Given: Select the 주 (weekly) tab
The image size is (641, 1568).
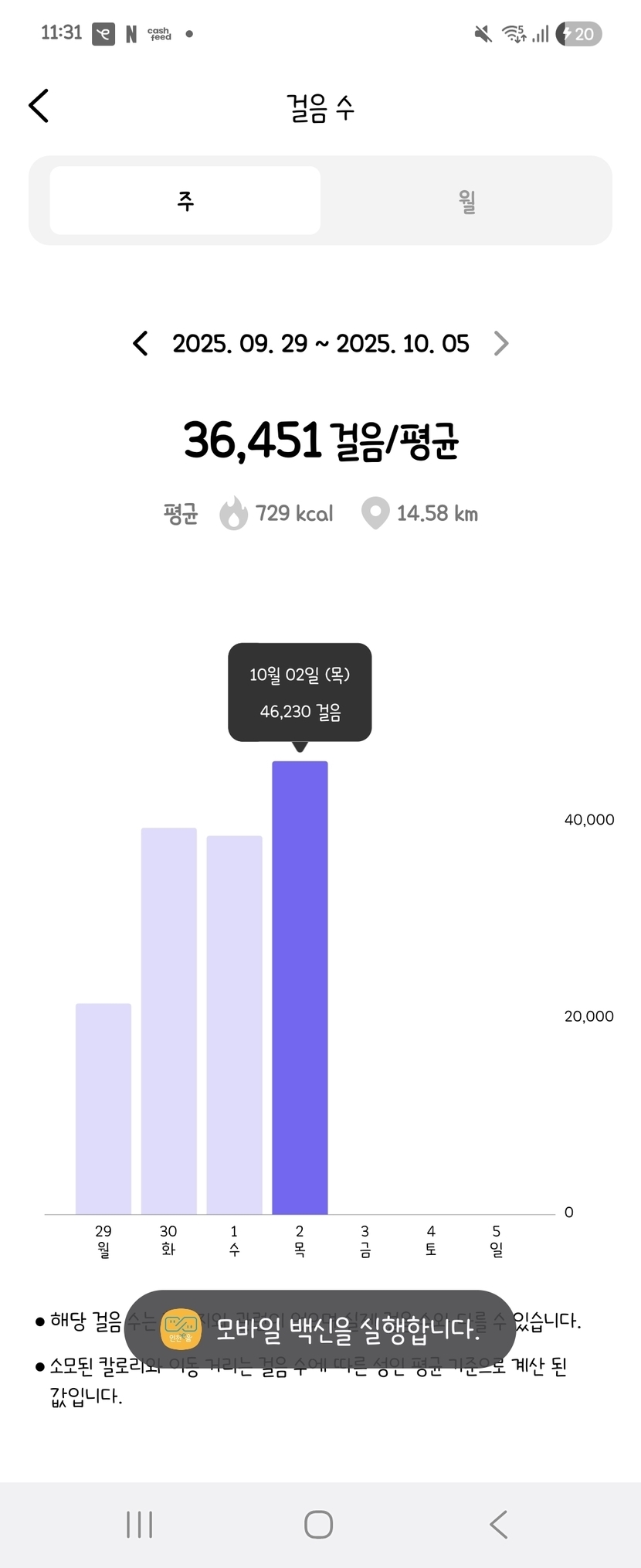Looking at the screenshot, I should click(185, 201).
